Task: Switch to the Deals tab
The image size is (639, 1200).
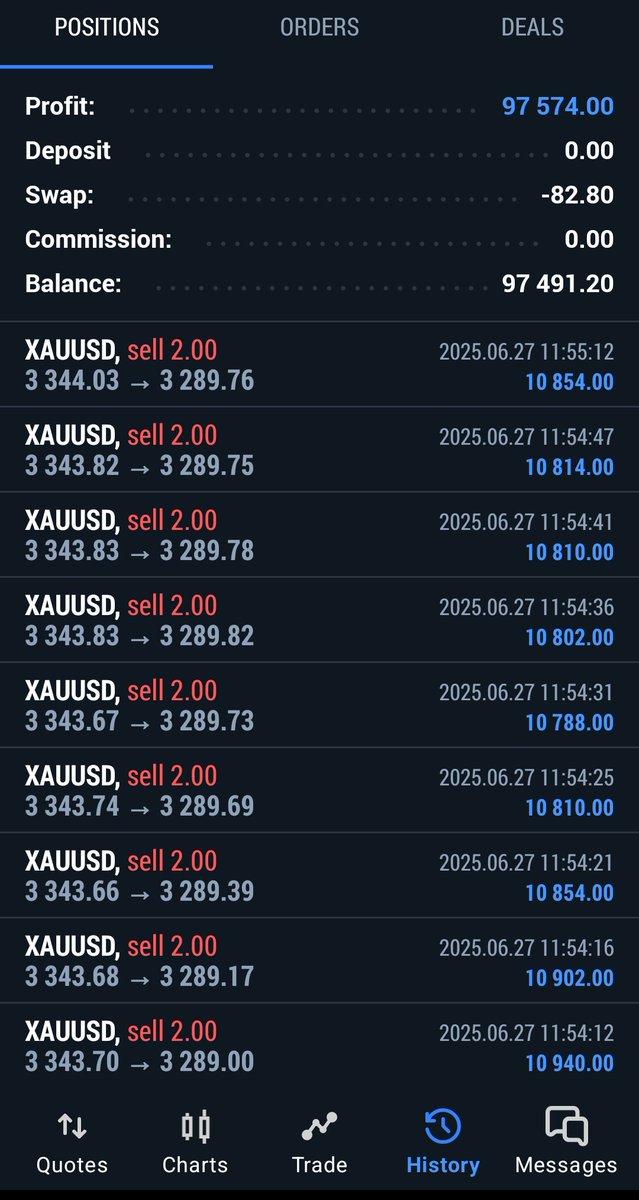Action: click(532, 28)
